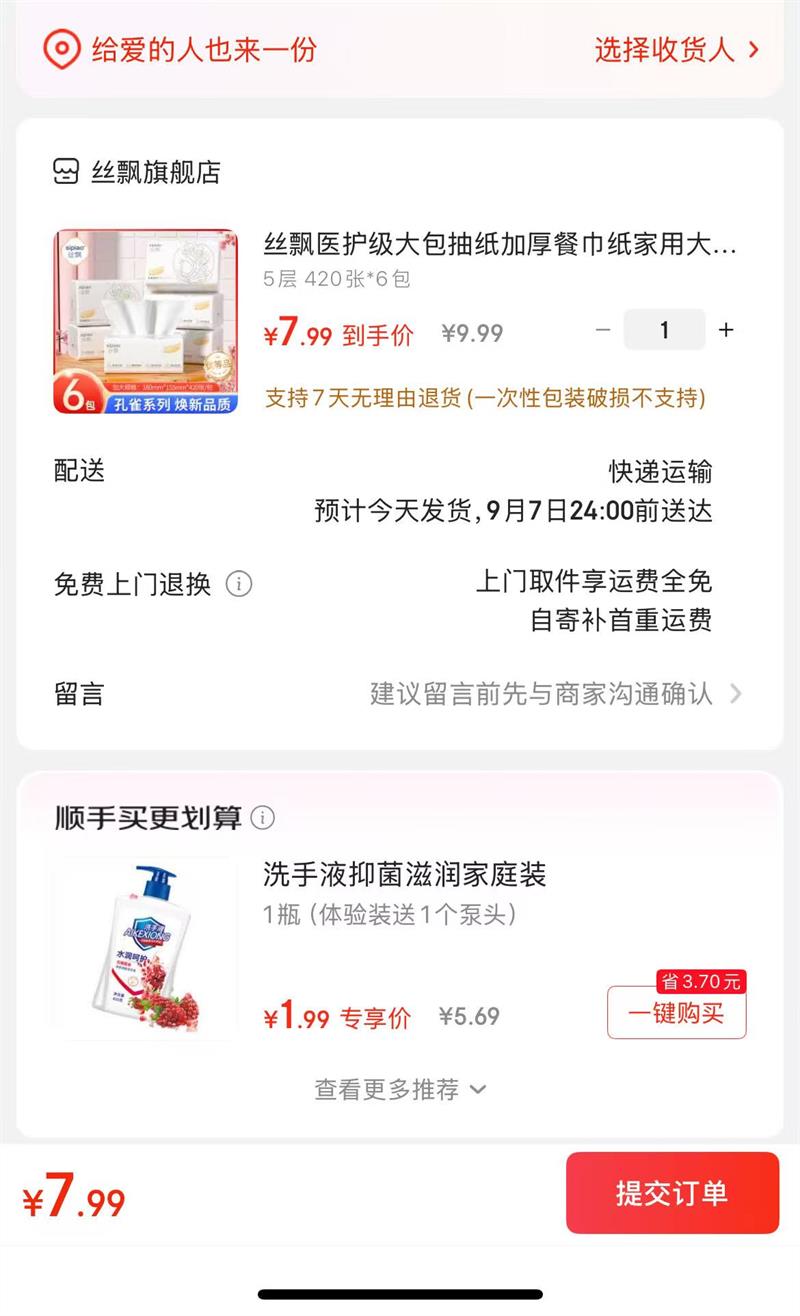Screen dimensions: 800x1316
Task: Tap 一键购买 for the hand soap
Action: (676, 1013)
